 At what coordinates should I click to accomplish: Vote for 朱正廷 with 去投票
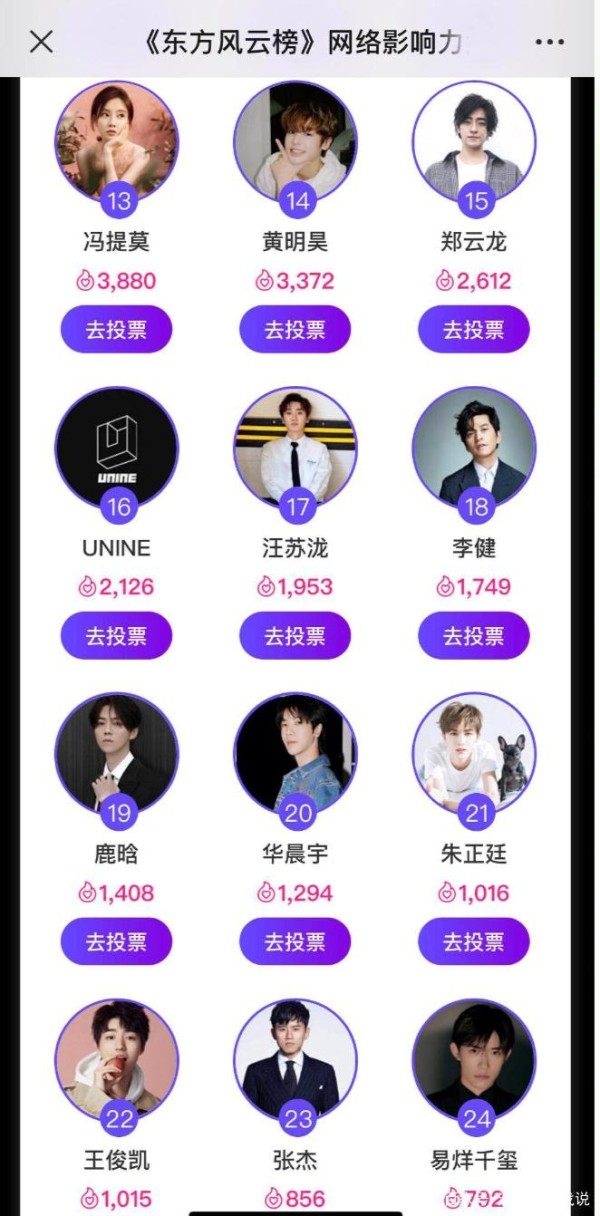[x=474, y=941]
